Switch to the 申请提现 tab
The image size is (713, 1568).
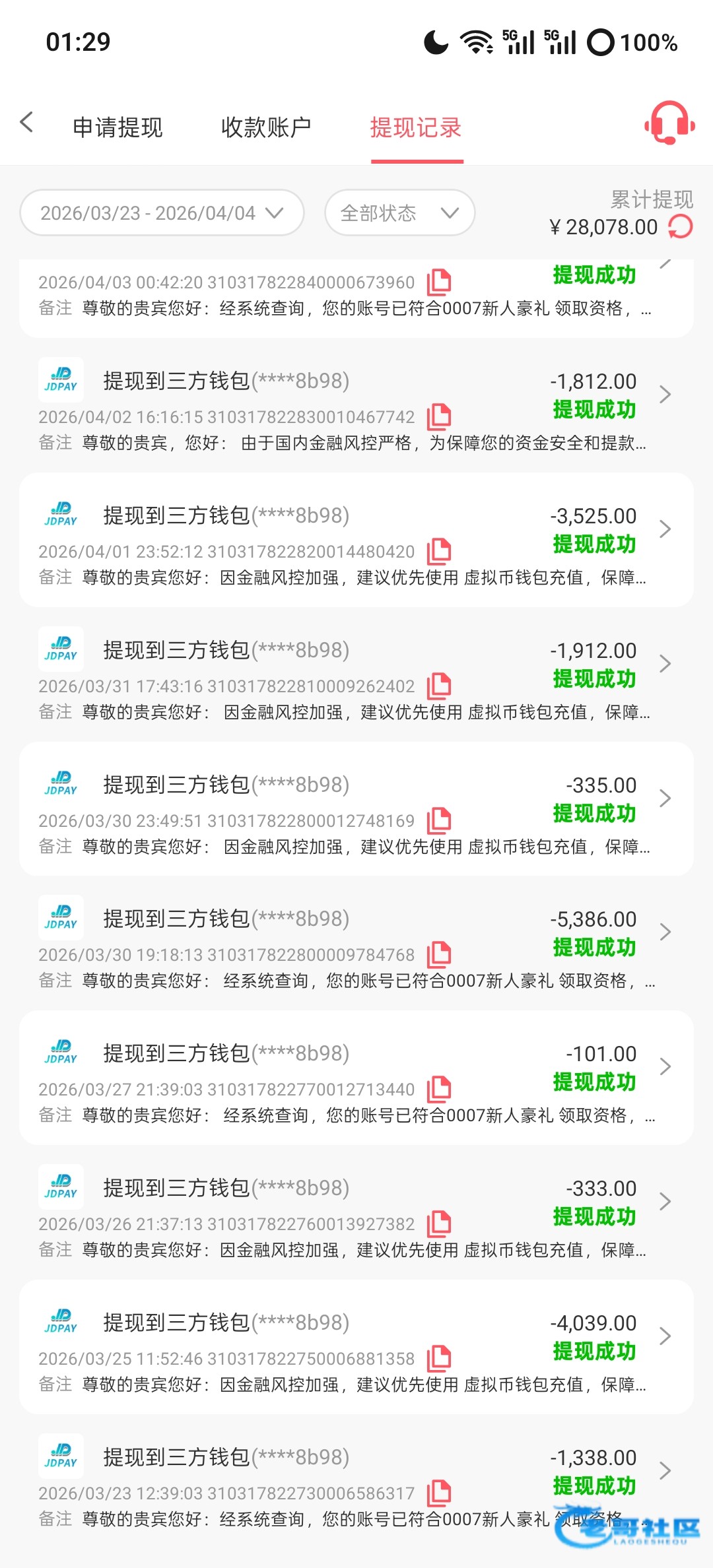pos(118,127)
